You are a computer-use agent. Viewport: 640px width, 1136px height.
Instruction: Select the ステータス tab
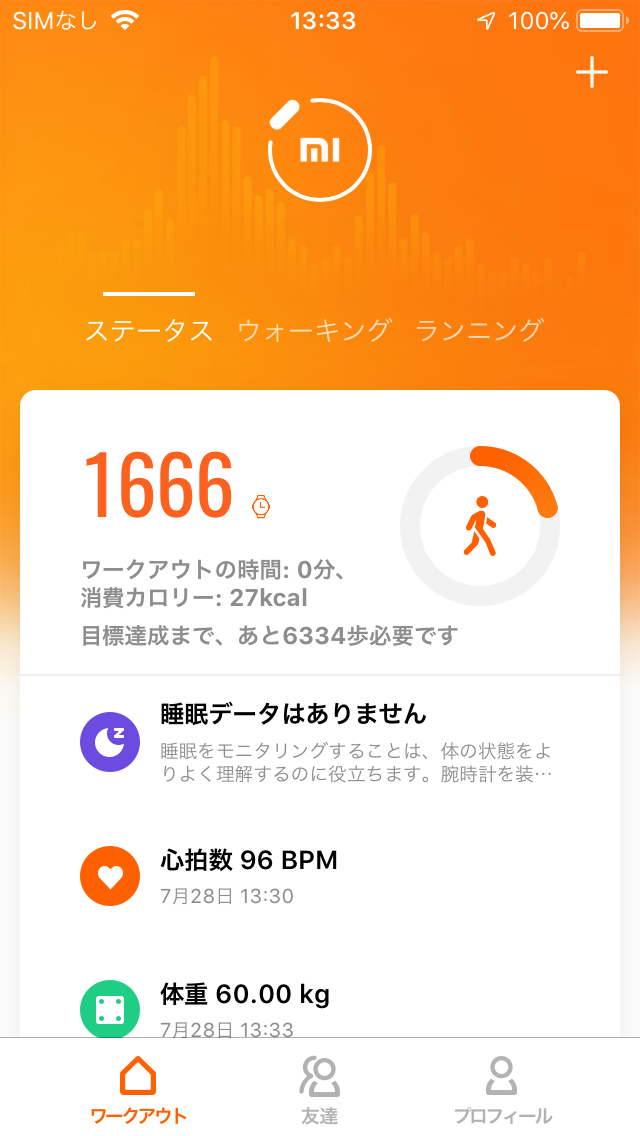tap(149, 330)
